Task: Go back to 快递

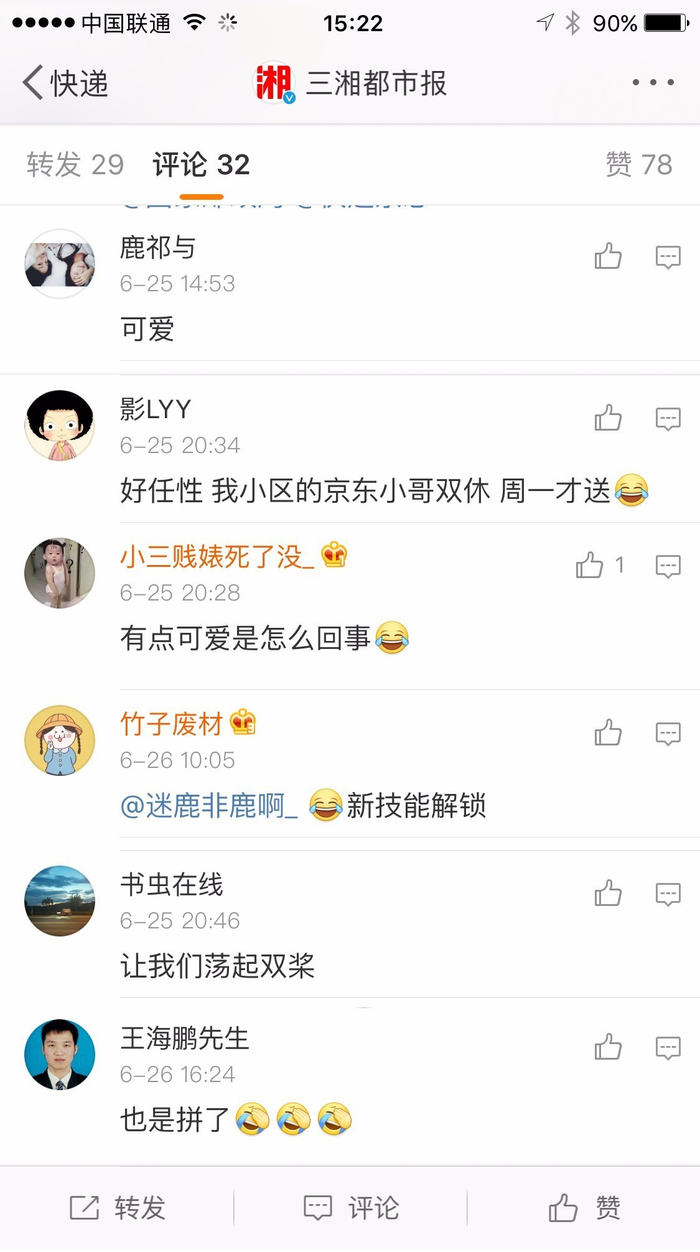Action: 65,83
